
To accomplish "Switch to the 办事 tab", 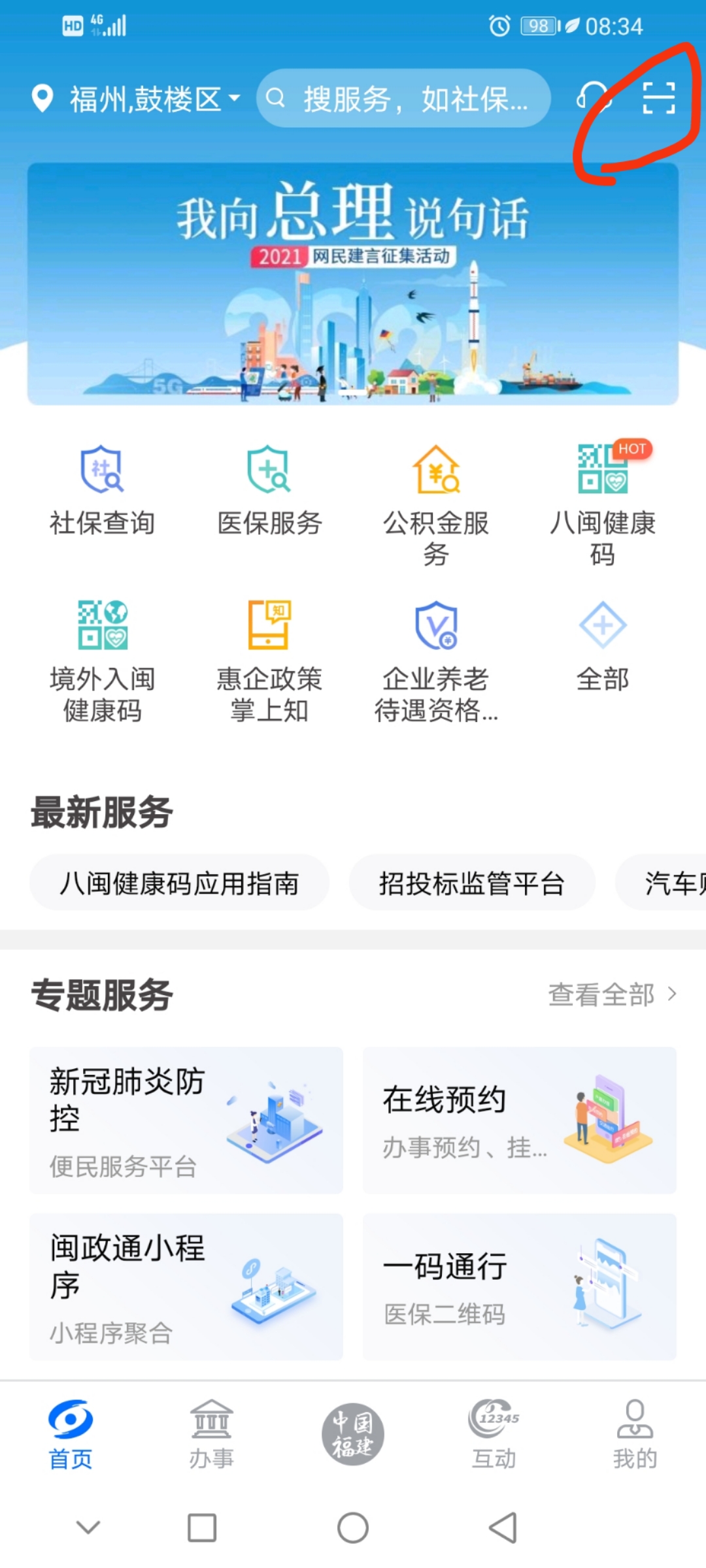I will point(211,1435).
